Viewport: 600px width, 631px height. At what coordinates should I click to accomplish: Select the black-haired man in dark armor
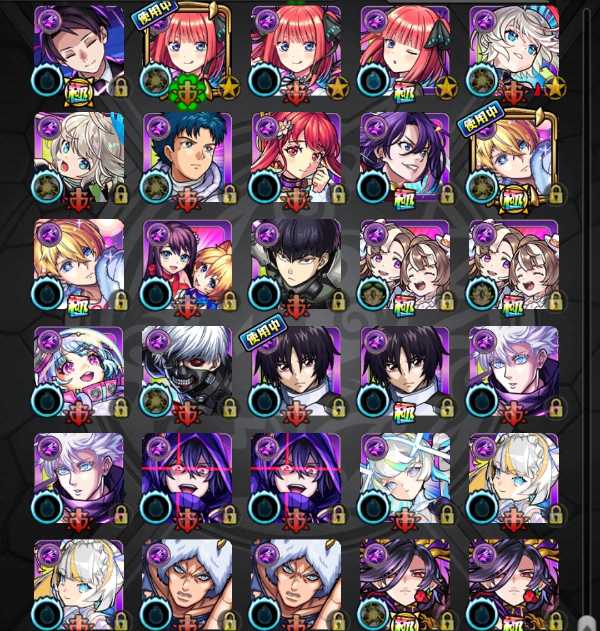pyautogui.click(x=295, y=264)
